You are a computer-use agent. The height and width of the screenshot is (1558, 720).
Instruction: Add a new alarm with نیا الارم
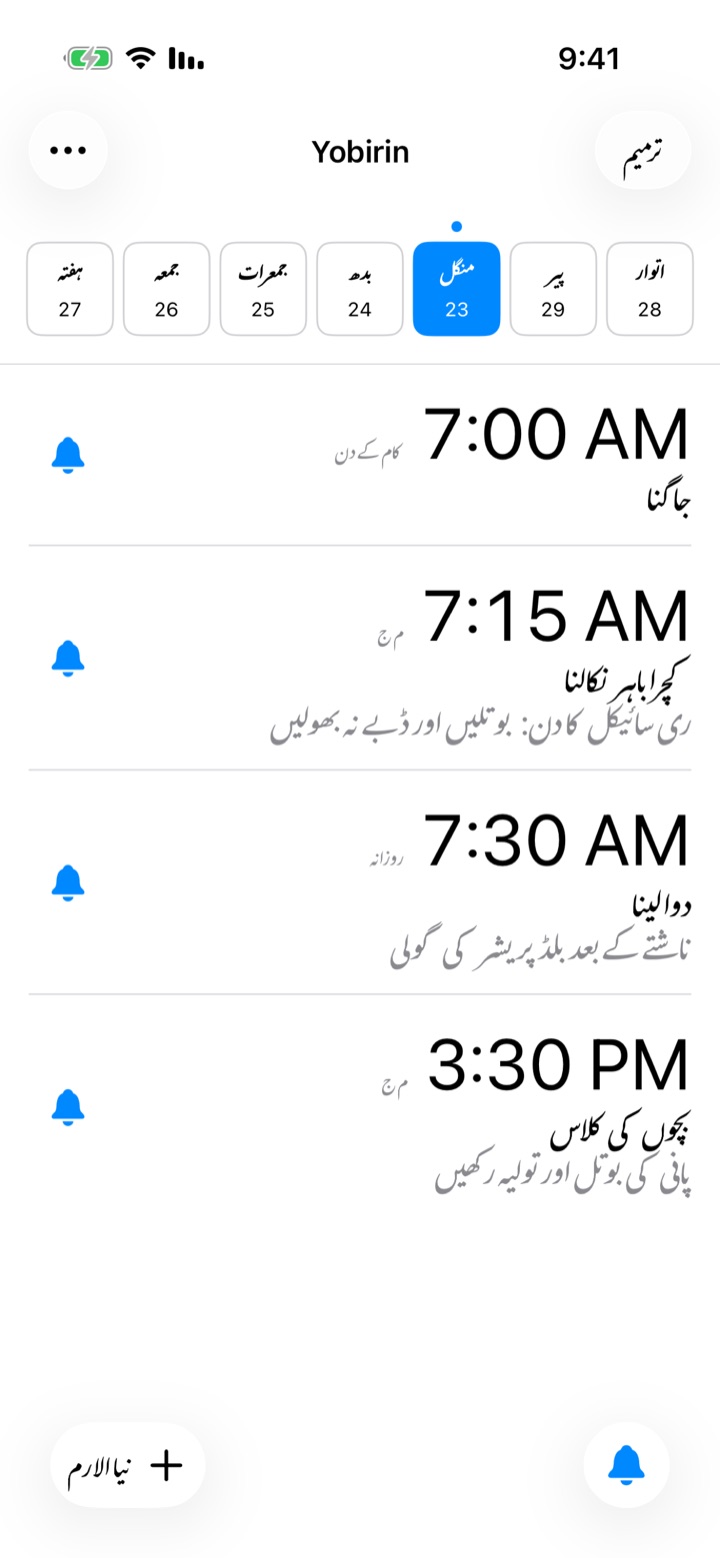(x=127, y=1466)
